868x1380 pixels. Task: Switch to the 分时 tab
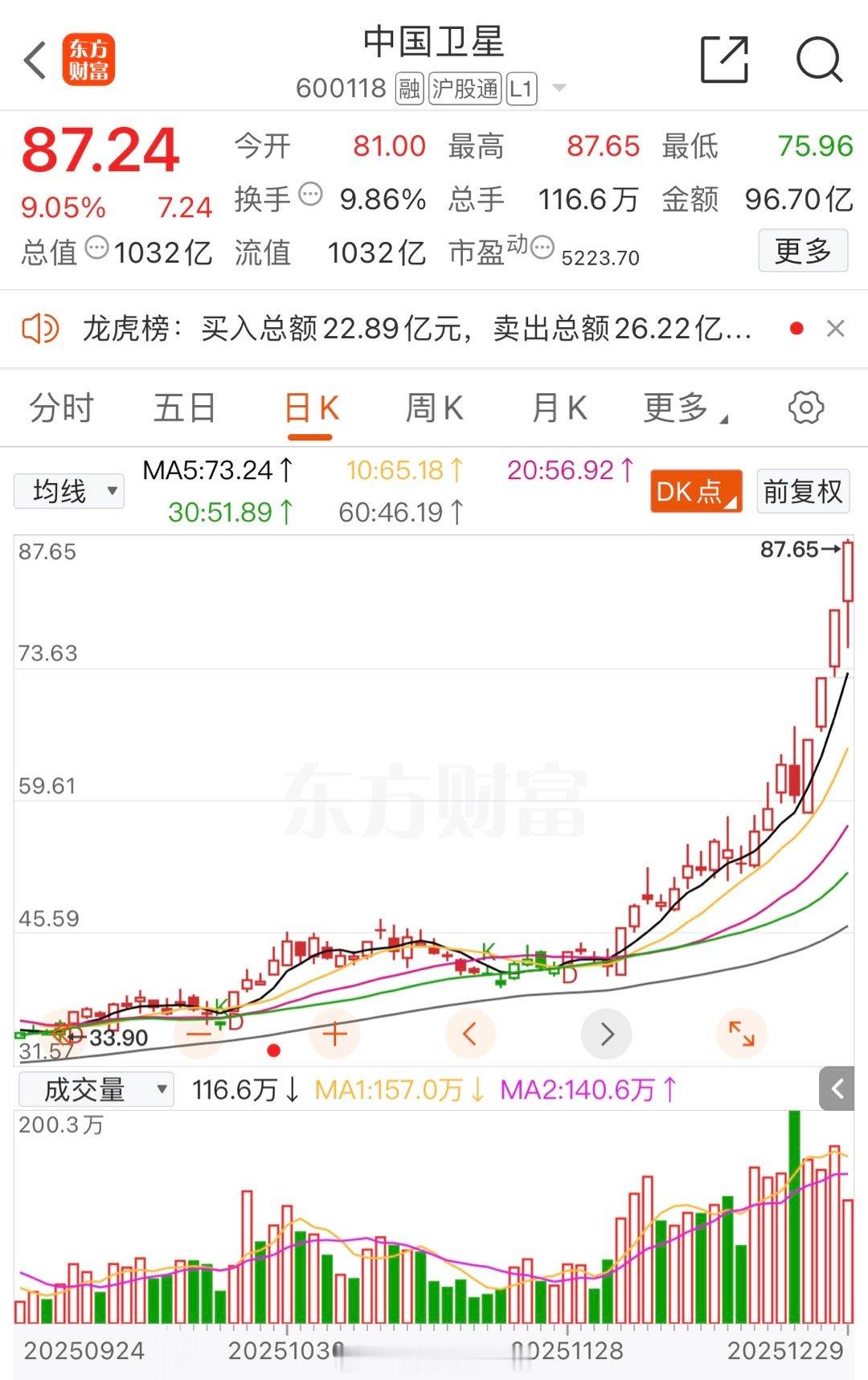point(63,407)
